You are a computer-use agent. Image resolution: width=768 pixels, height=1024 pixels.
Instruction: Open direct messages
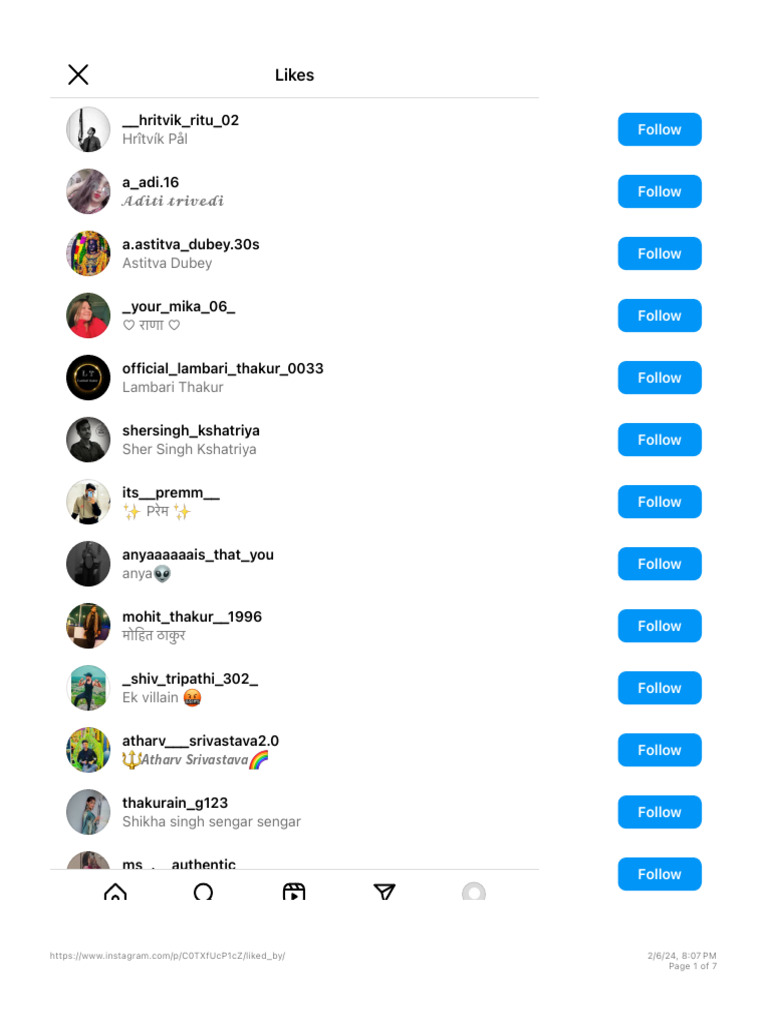point(384,891)
